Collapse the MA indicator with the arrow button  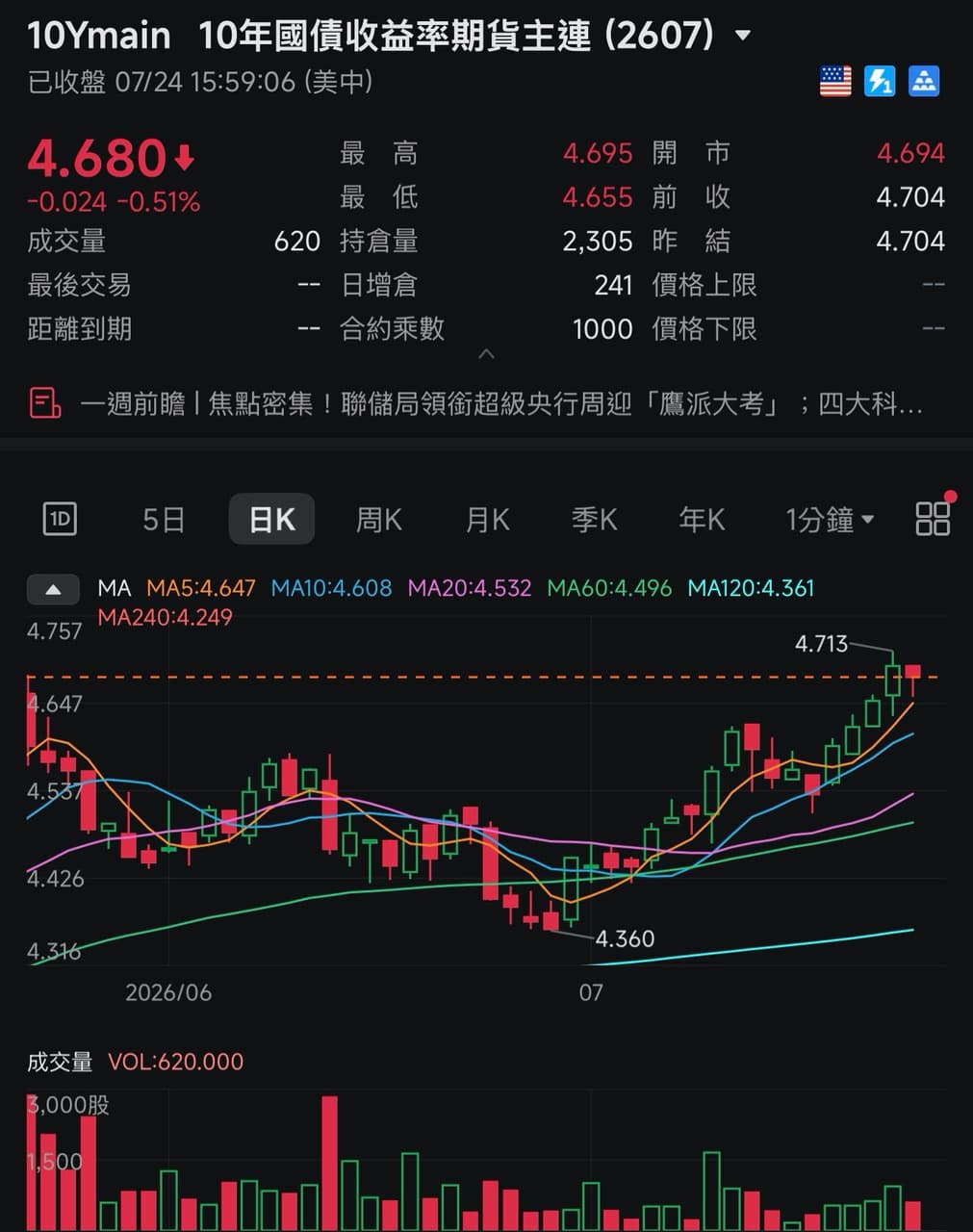(53, 589)
